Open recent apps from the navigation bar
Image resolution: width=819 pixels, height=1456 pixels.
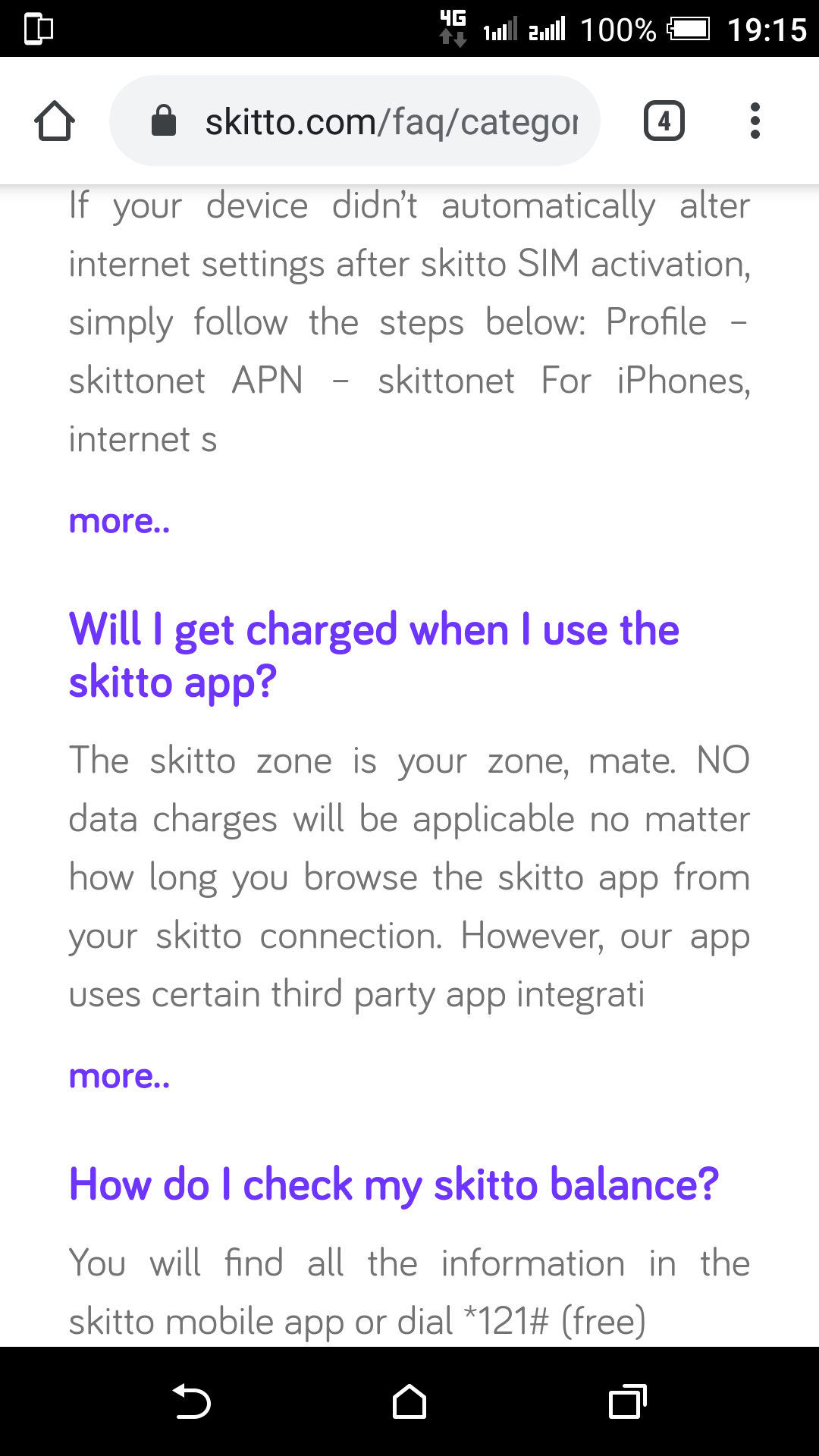point(628,1401)
